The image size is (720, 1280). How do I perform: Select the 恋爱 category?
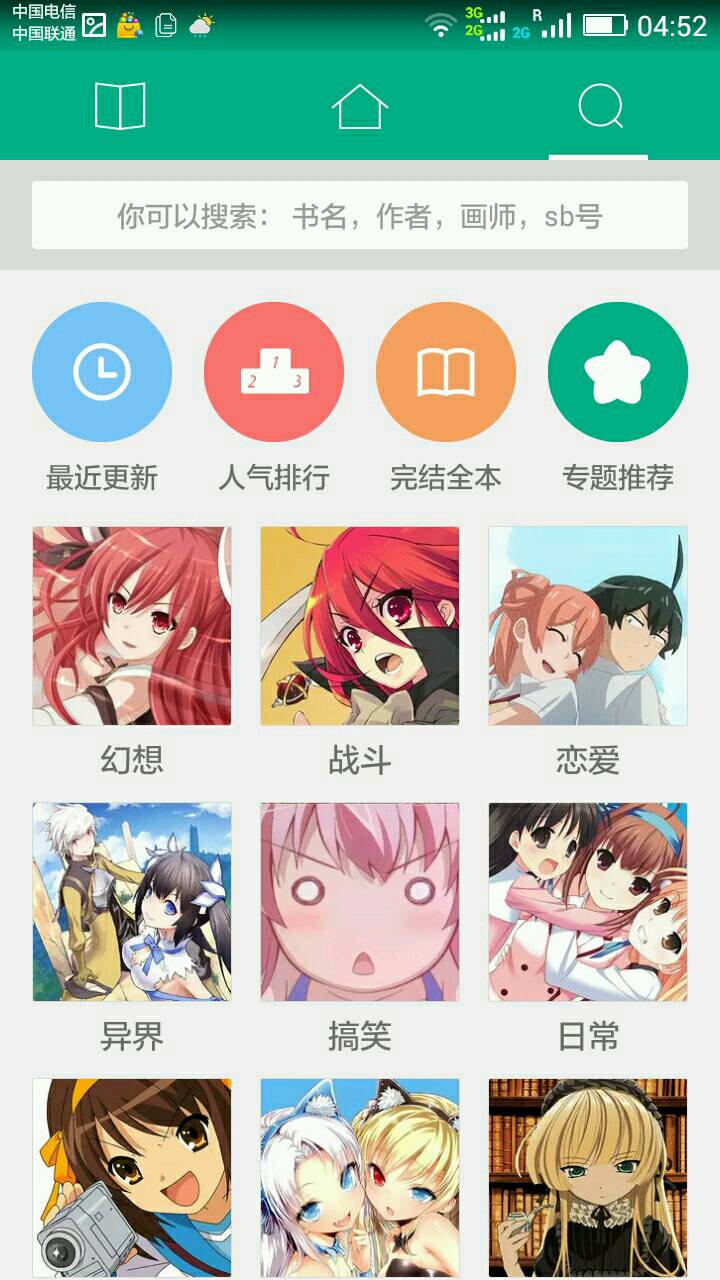588,626
